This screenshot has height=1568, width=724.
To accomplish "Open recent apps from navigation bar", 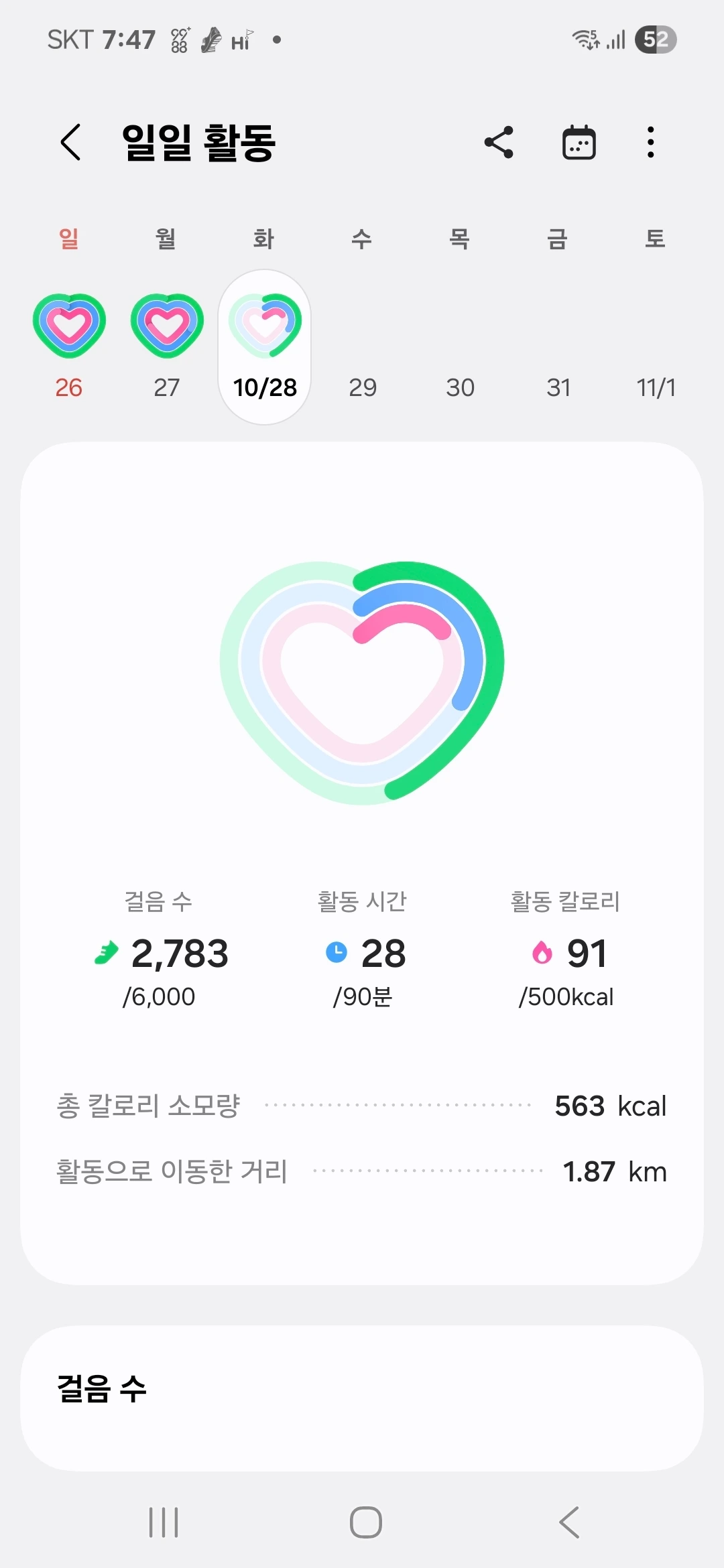I will tap(164, 1522).
